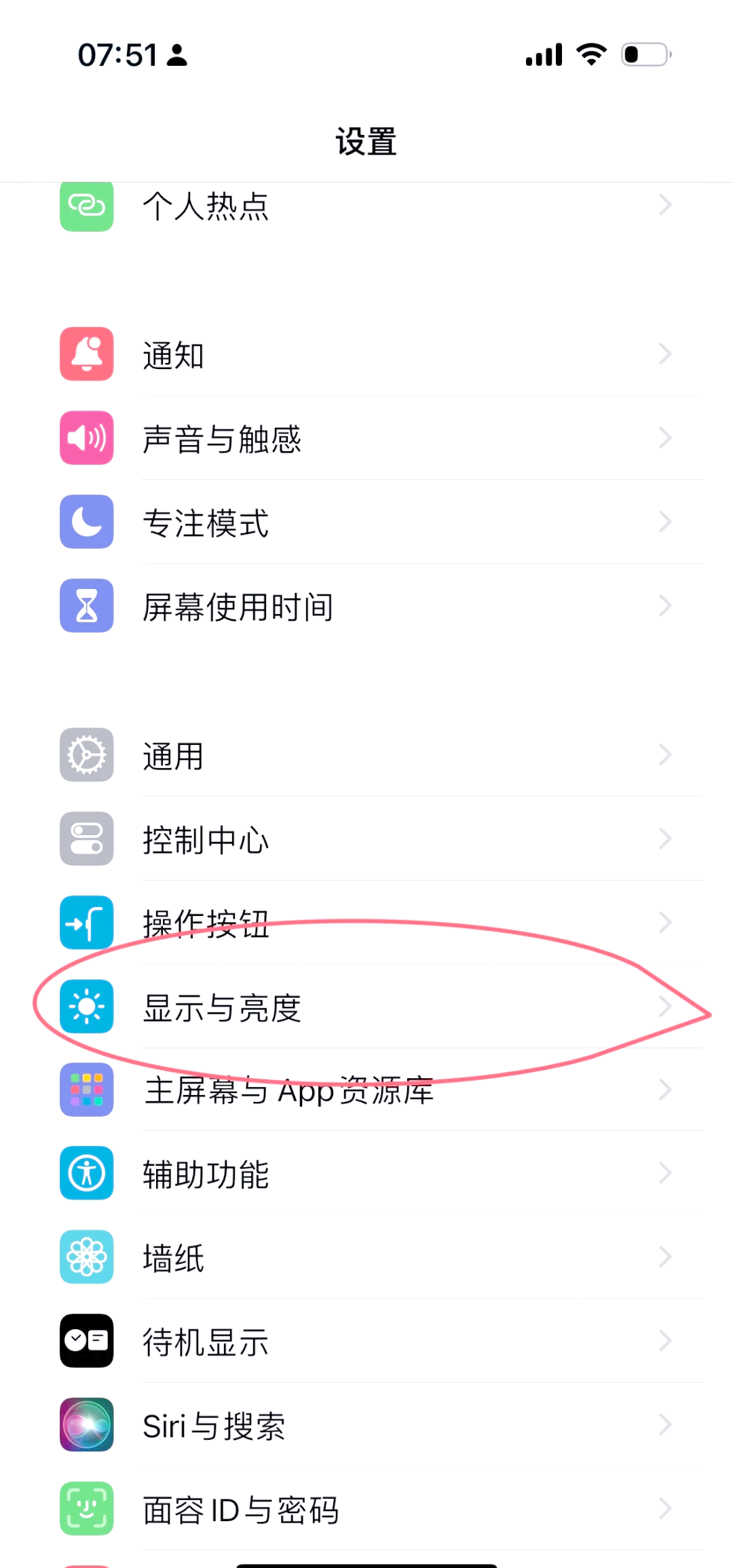The image size is (733, 1568).
Task: Go to 操作按钮 settings
Action: (366, 923)
